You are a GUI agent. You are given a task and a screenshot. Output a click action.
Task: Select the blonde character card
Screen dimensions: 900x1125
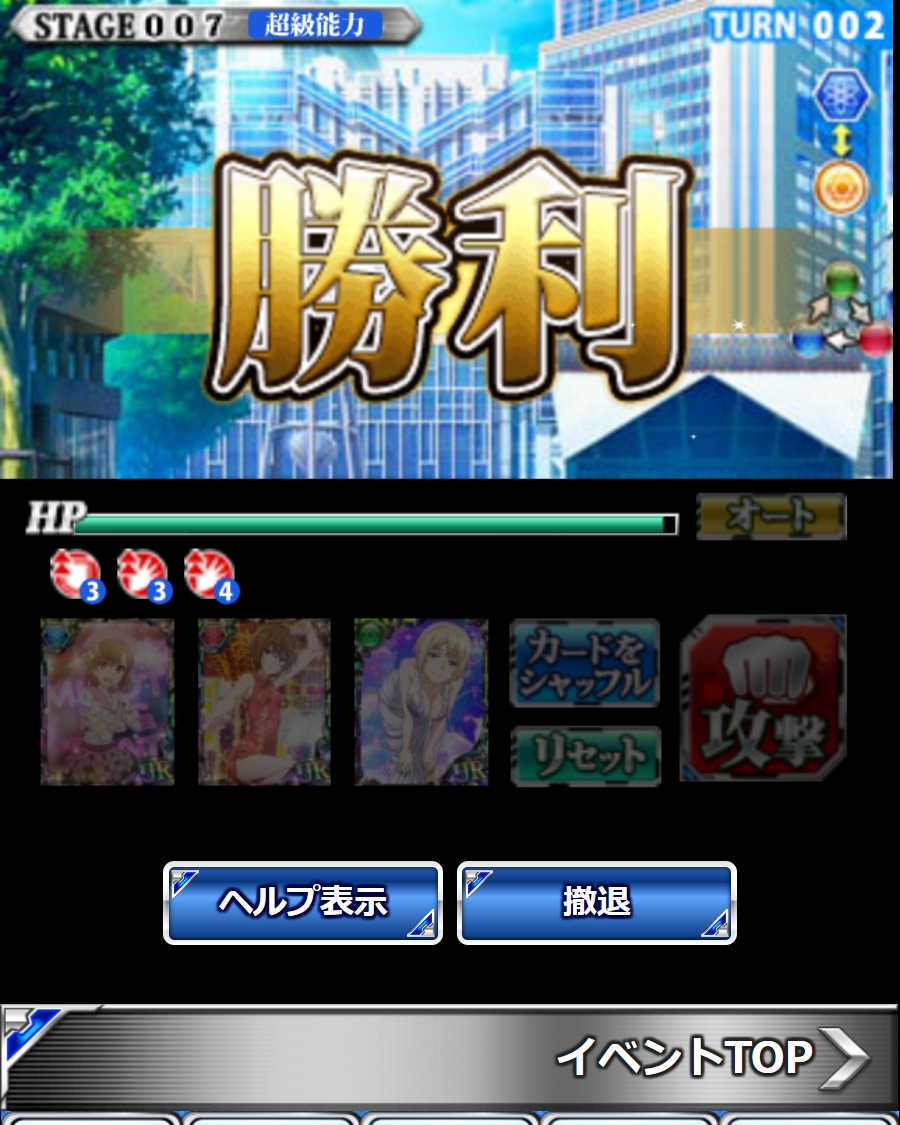tap(421, 702)
